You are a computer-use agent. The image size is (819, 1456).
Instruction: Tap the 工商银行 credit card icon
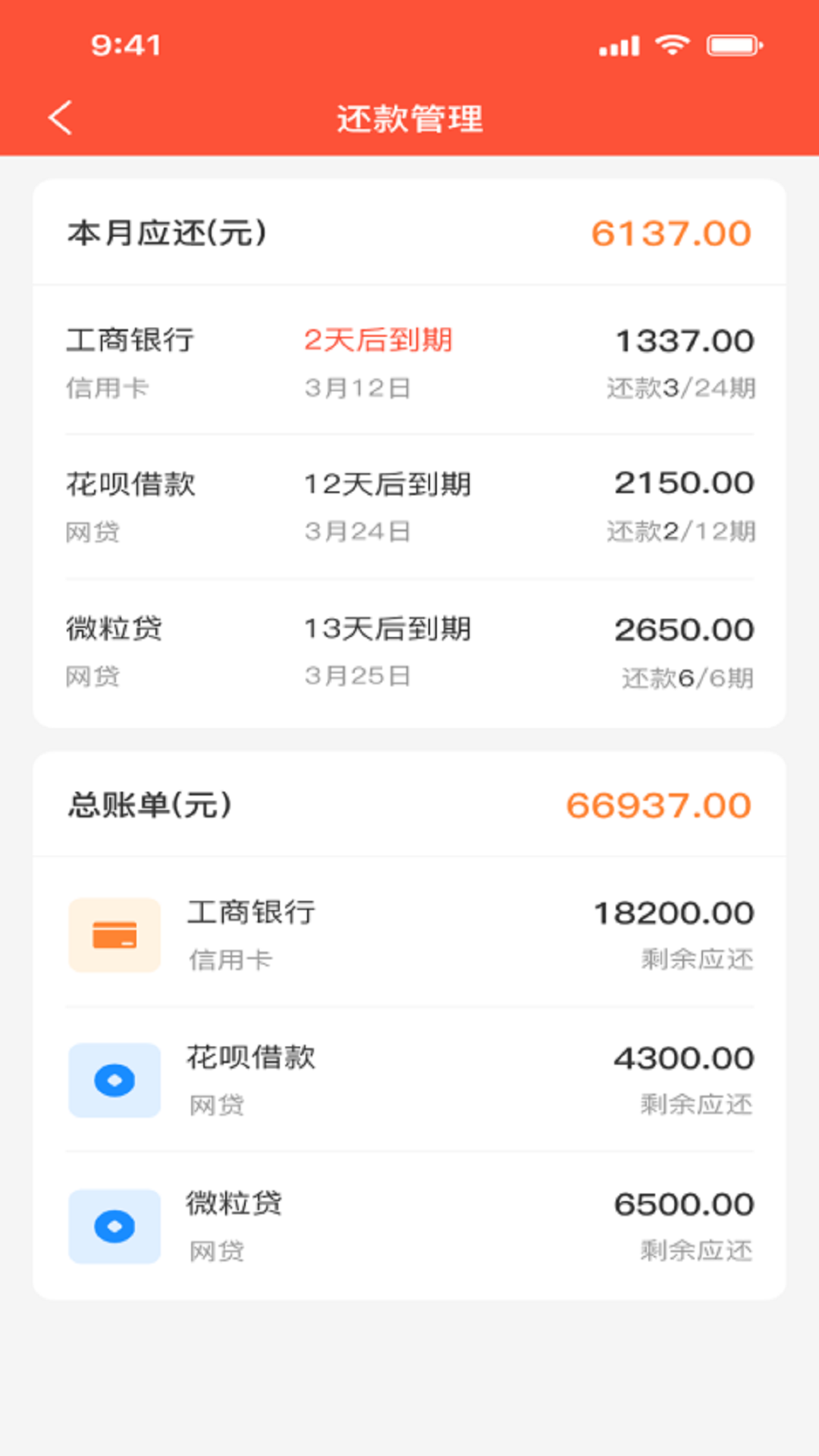coord(114,935)
